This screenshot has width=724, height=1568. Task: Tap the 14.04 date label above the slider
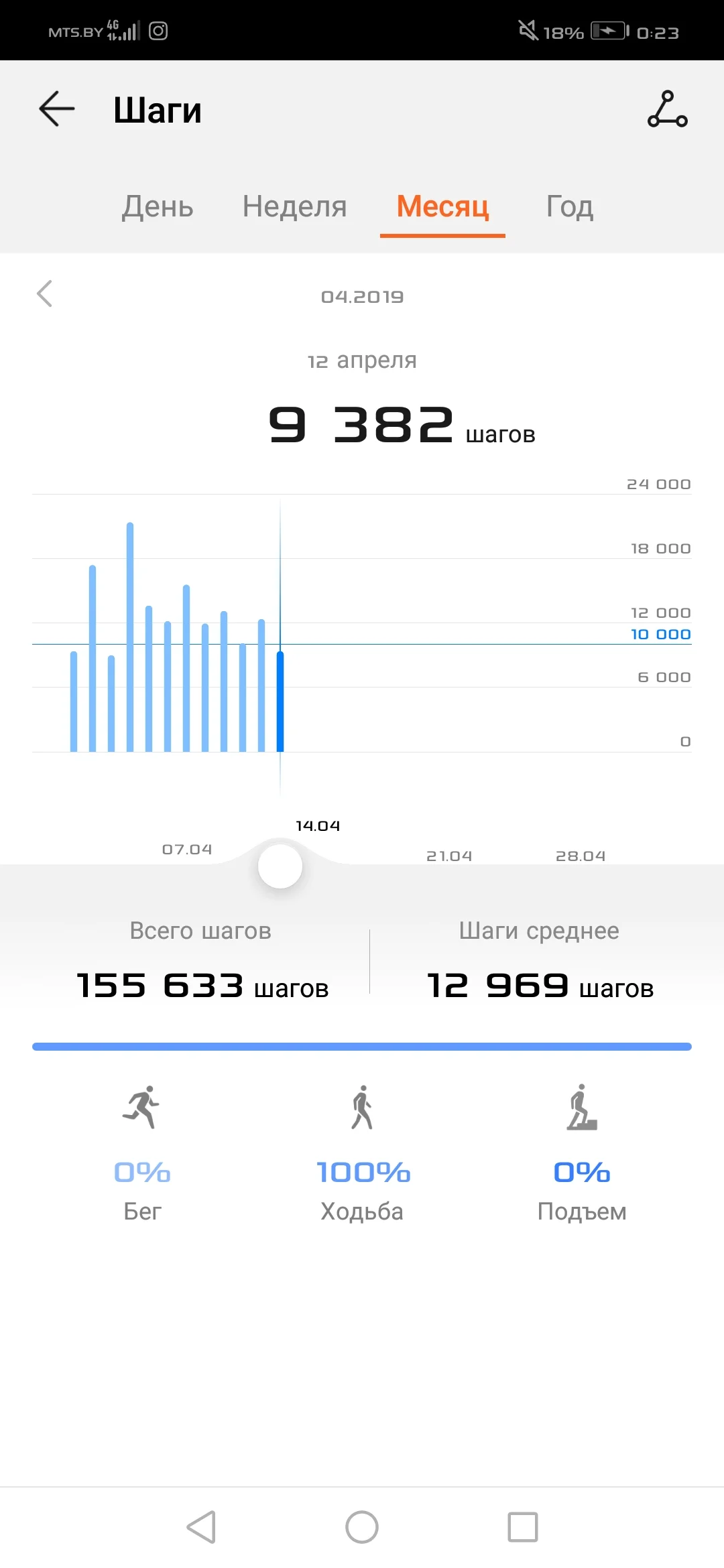318,826
